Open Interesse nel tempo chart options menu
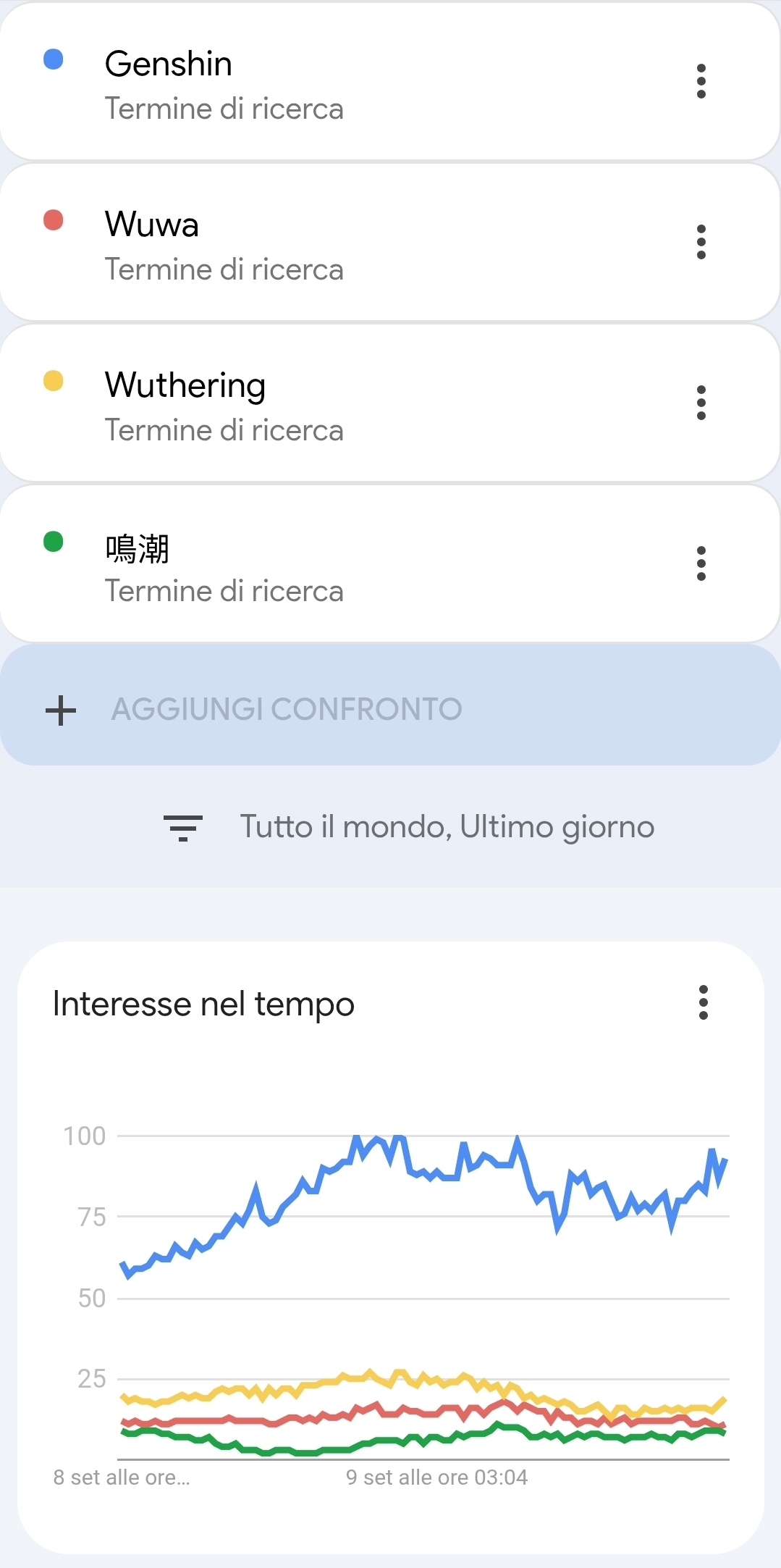Image resolution: width=781 pixels, height=1568 pixels. pyautogui.click(x=703, y=1003)
